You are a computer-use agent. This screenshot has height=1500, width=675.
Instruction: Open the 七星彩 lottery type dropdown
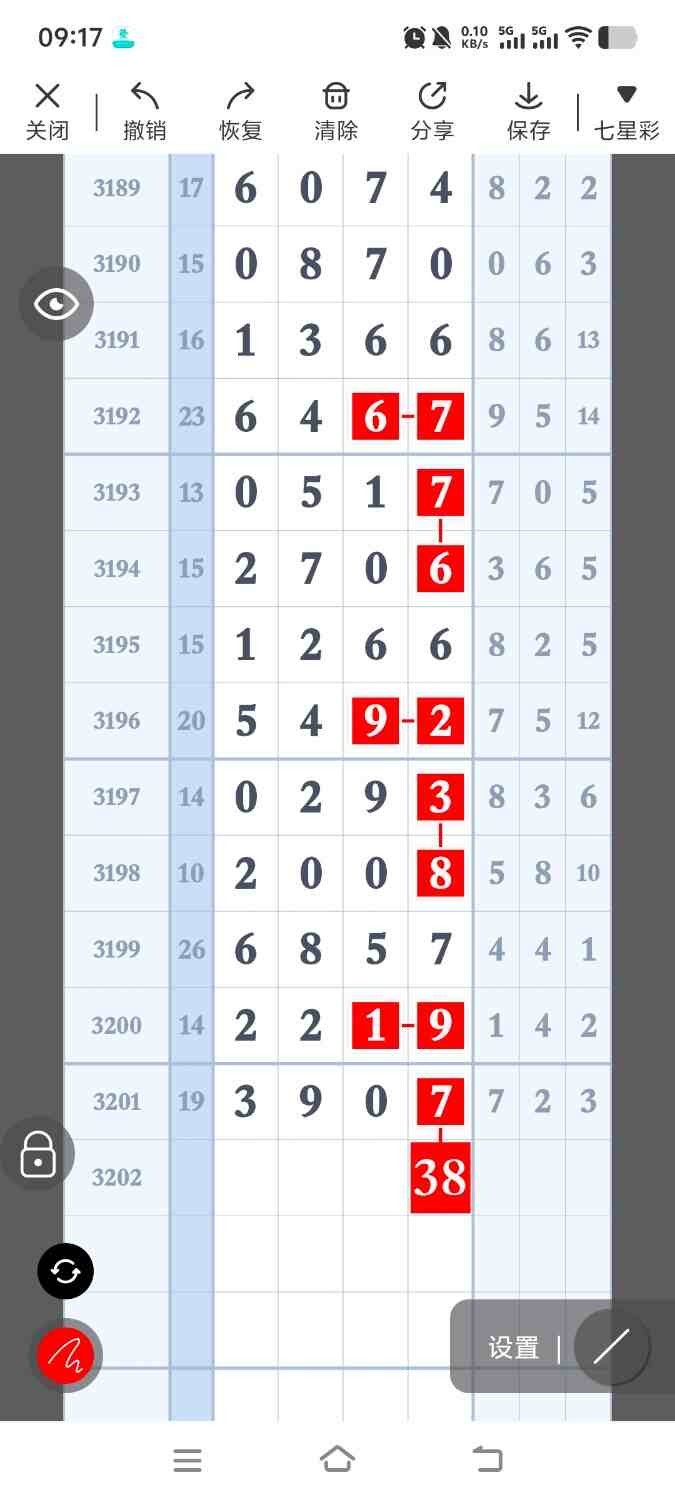(627, 111)
